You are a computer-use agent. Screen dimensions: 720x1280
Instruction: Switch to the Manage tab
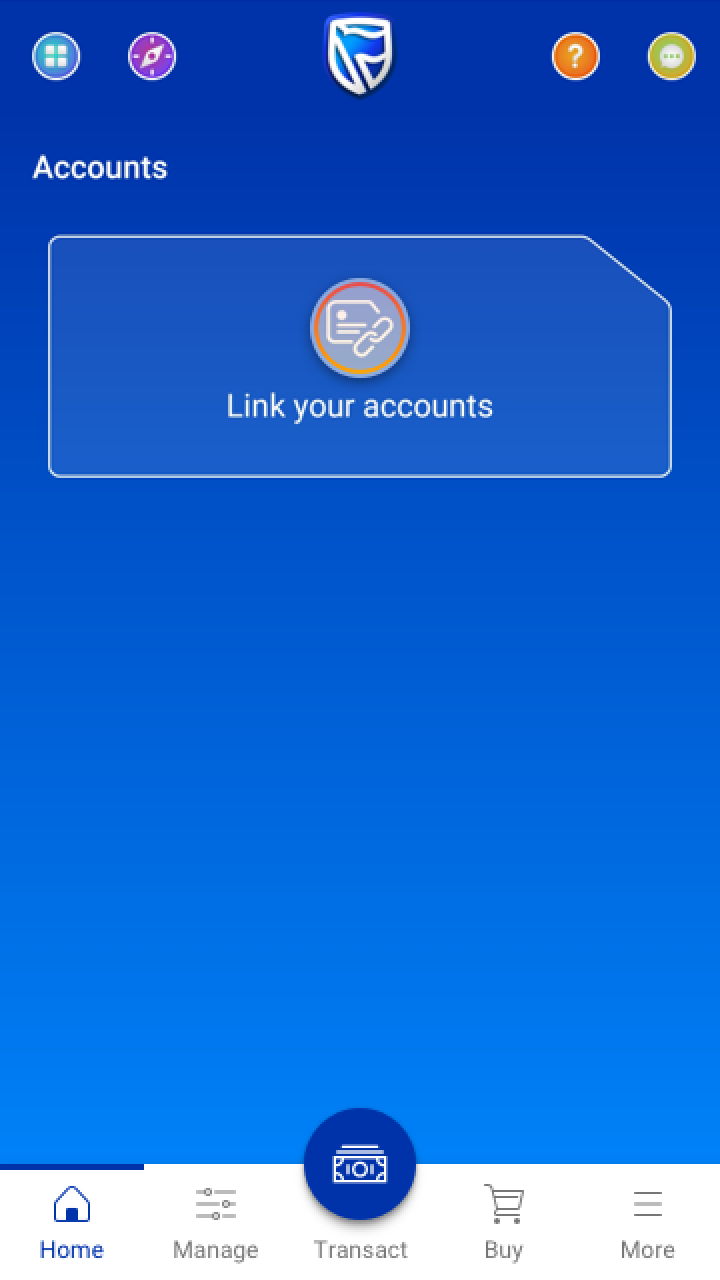coord(215,1222)
